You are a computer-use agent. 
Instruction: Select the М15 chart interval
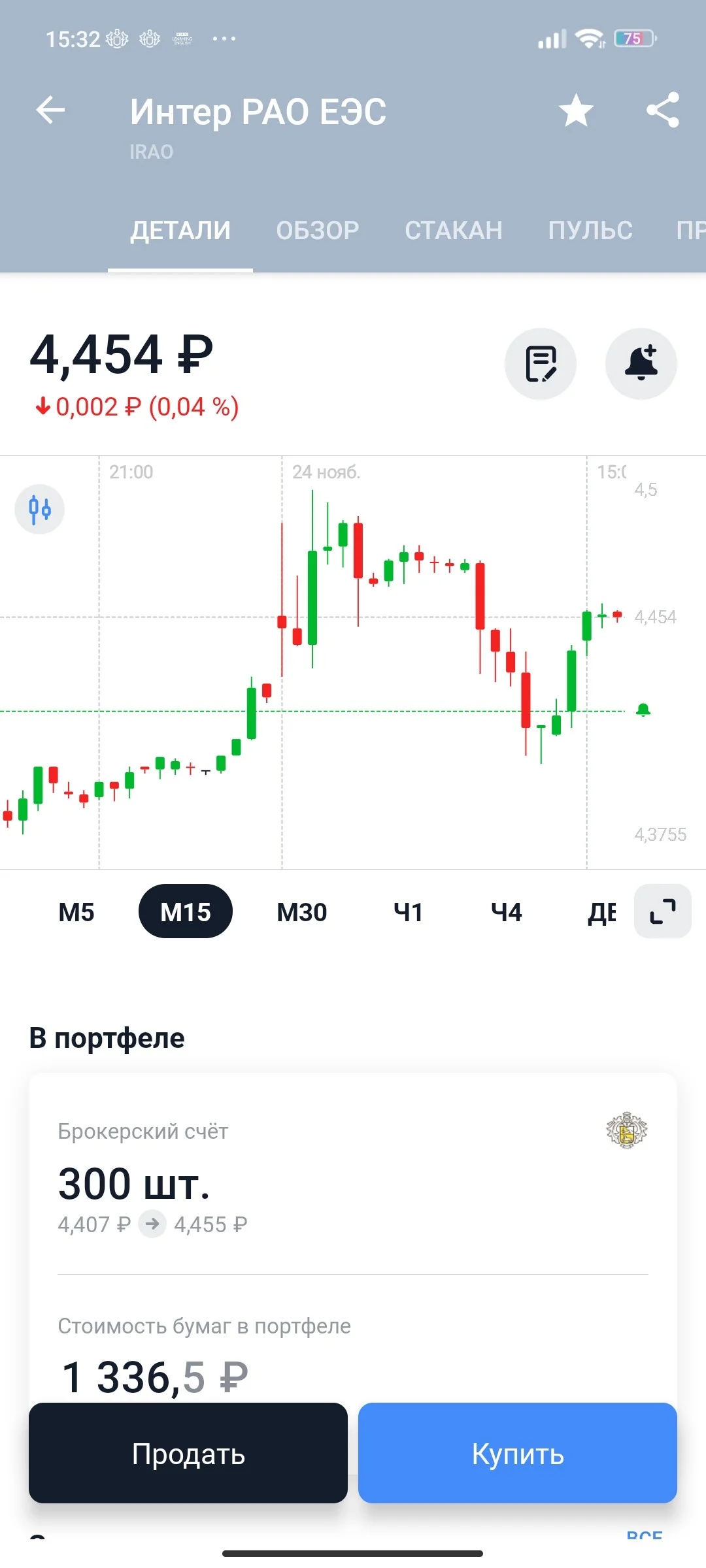coord(186,911)
